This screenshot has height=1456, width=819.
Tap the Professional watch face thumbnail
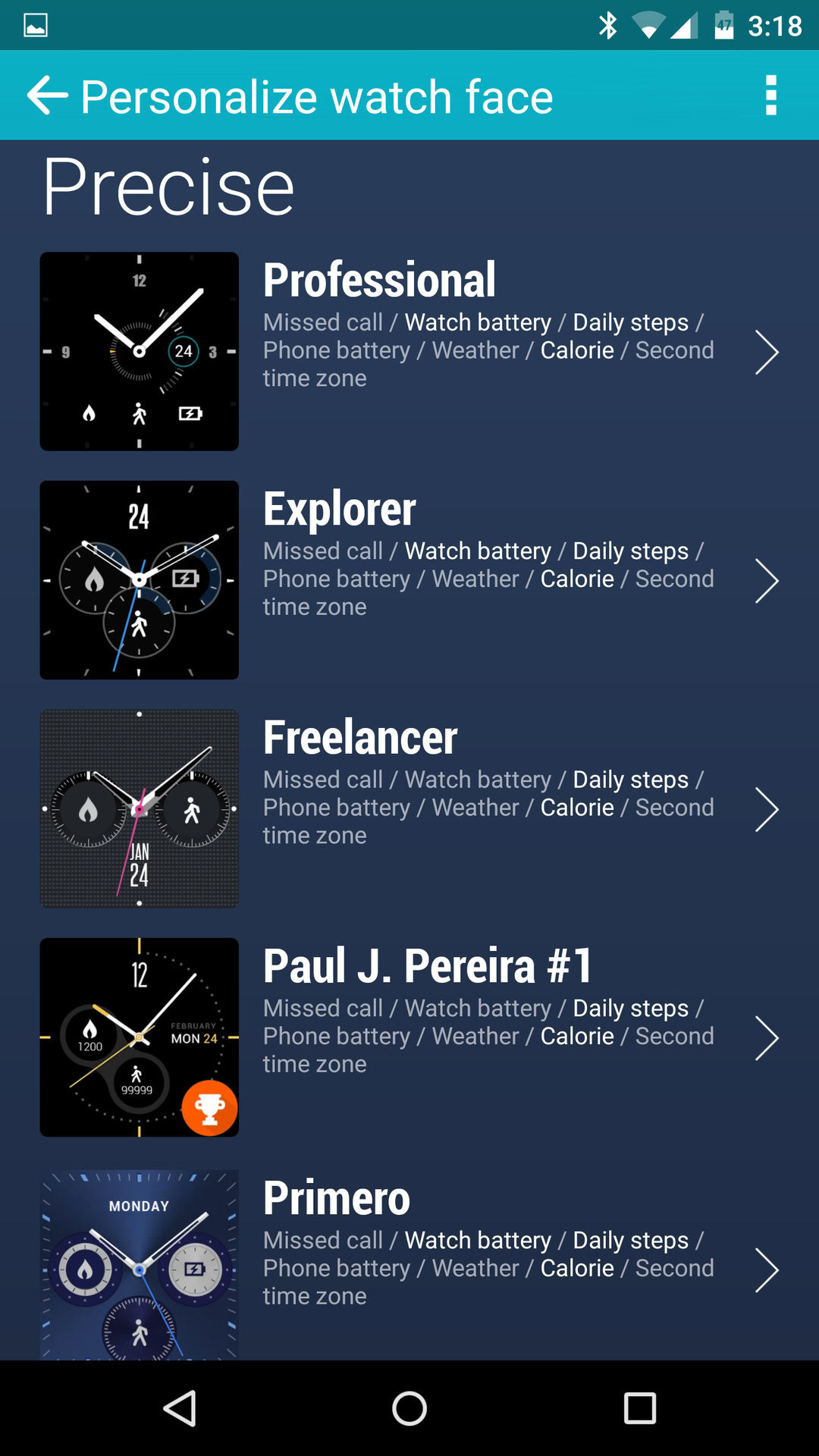pos(140,352)
